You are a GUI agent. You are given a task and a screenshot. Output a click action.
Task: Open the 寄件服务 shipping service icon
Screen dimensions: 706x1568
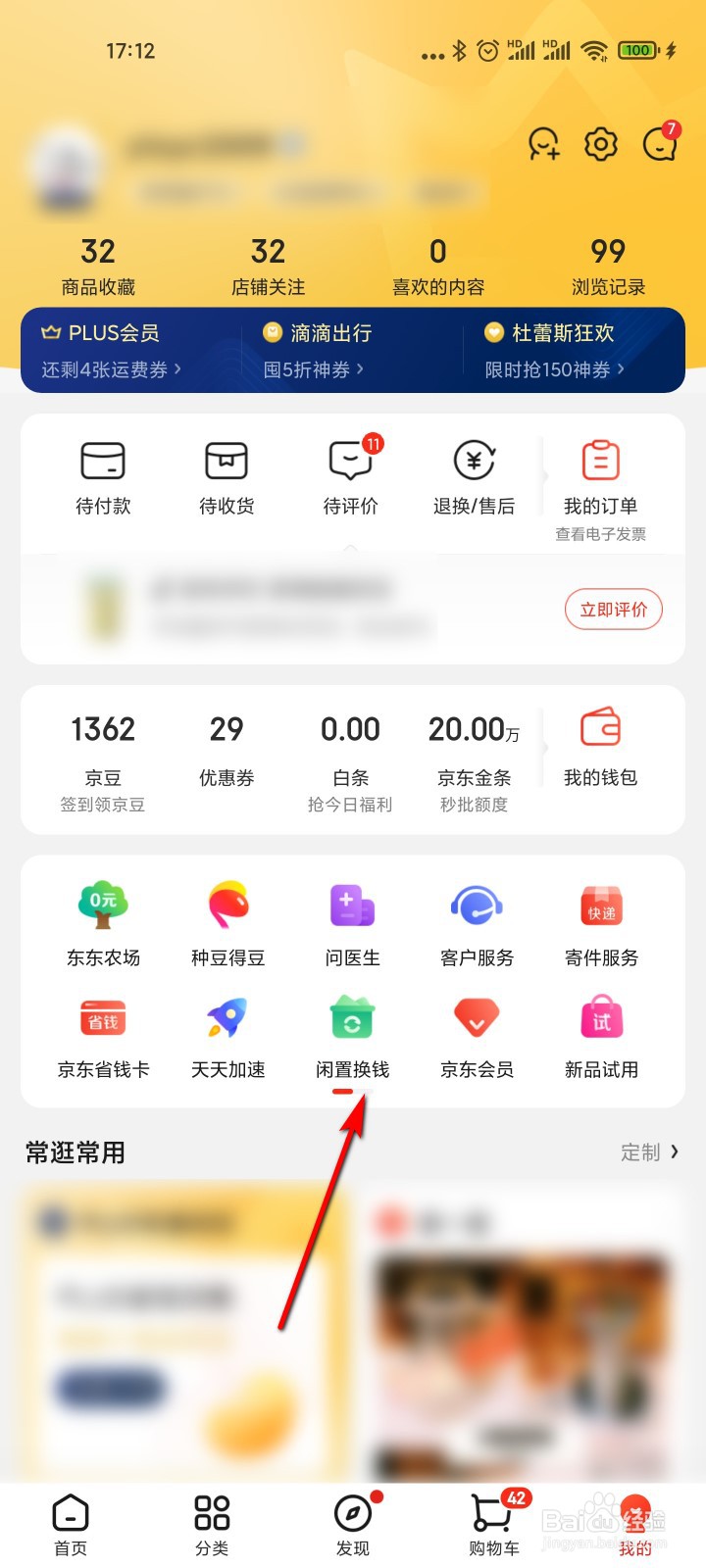(x=600, y=921)
